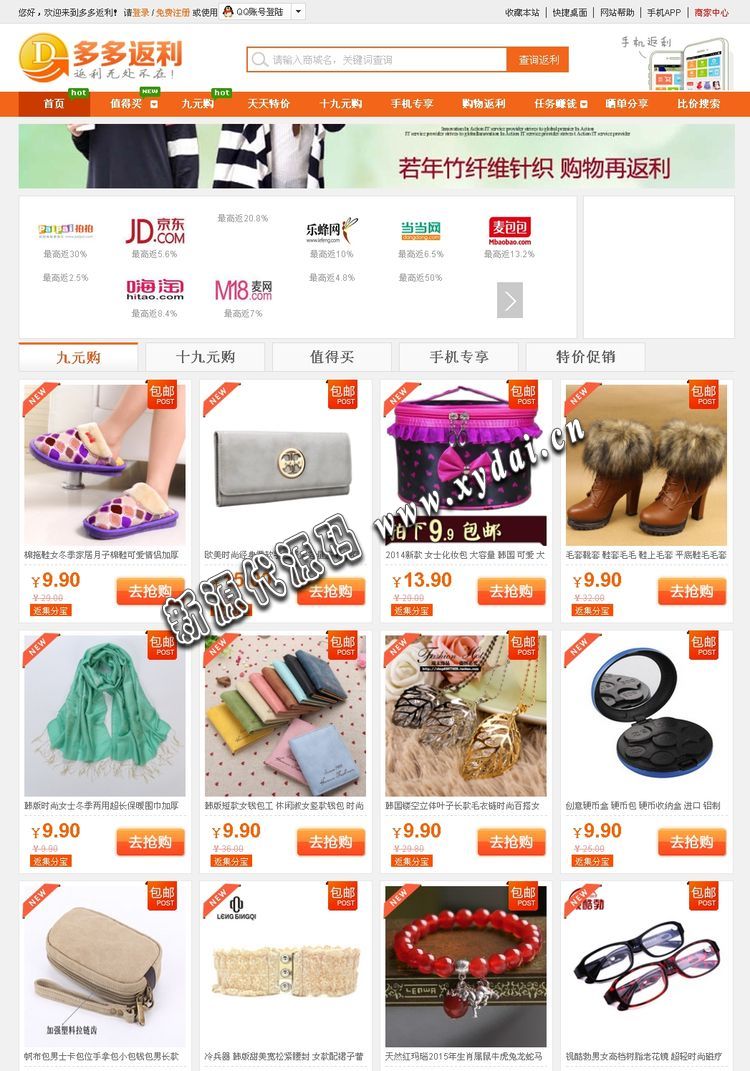The image size is (750, 1071).
Task: Tap 去抢购 for the ¥13.90 cosmetic bag
Action: point(511,591)
